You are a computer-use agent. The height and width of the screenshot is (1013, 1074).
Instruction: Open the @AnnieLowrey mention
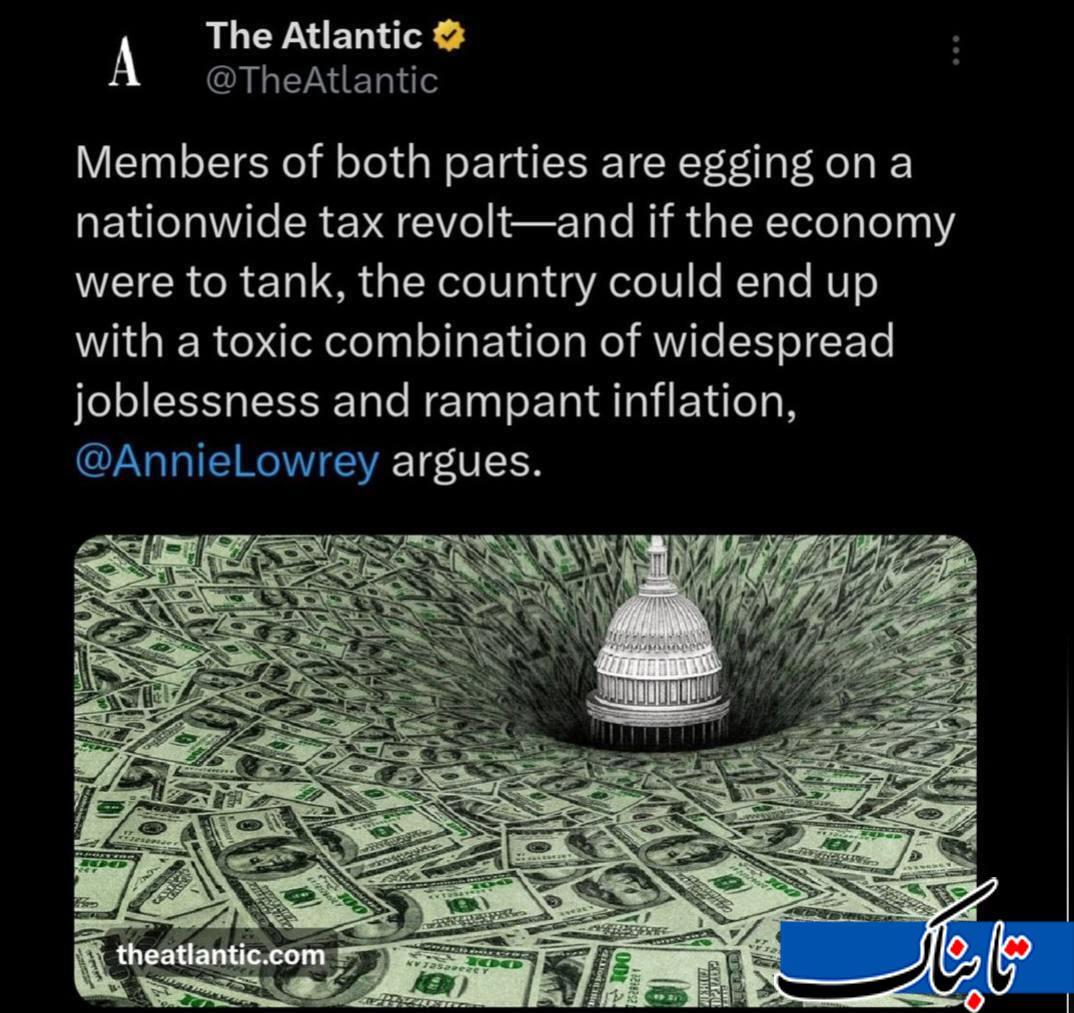tap(227, 462)
